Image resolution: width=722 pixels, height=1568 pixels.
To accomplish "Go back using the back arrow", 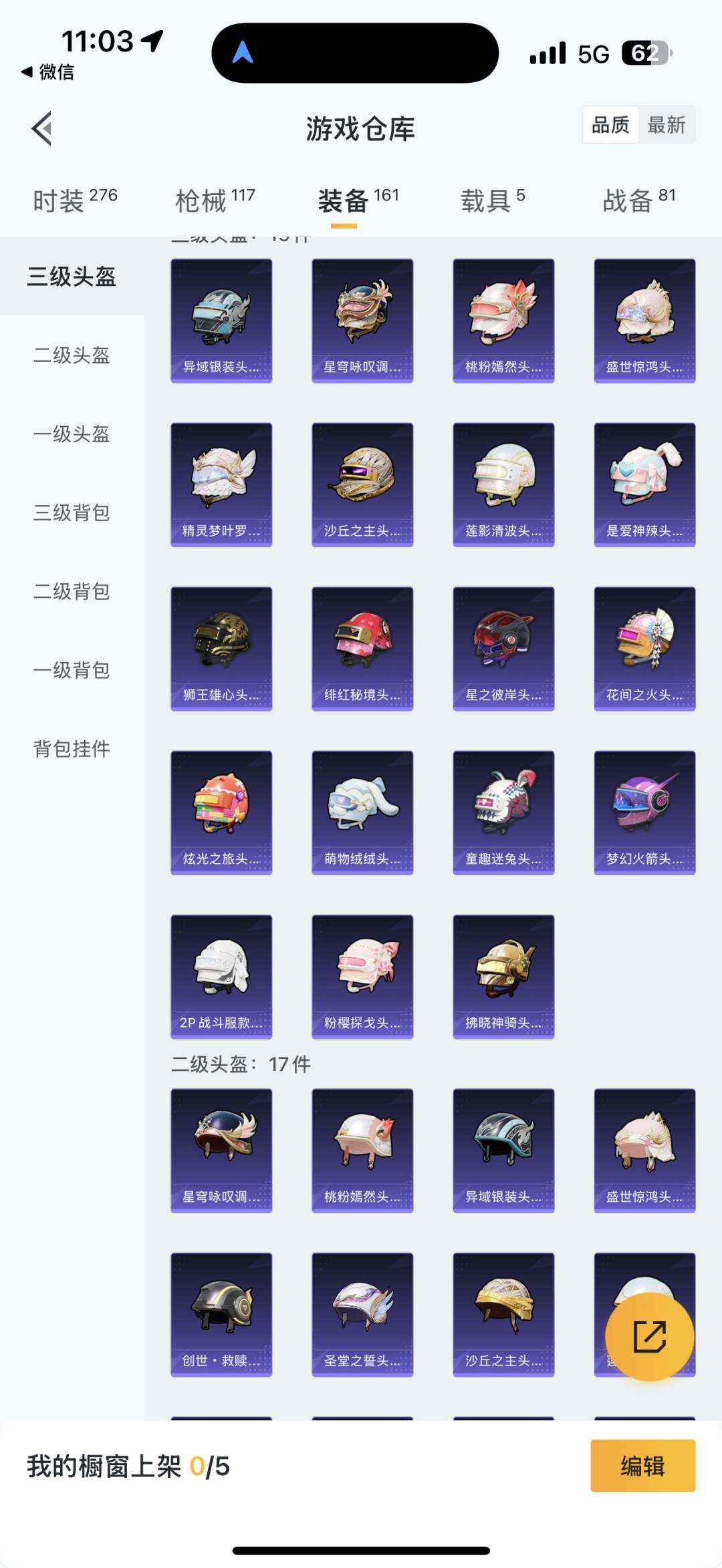I will (x=41, y=128).
